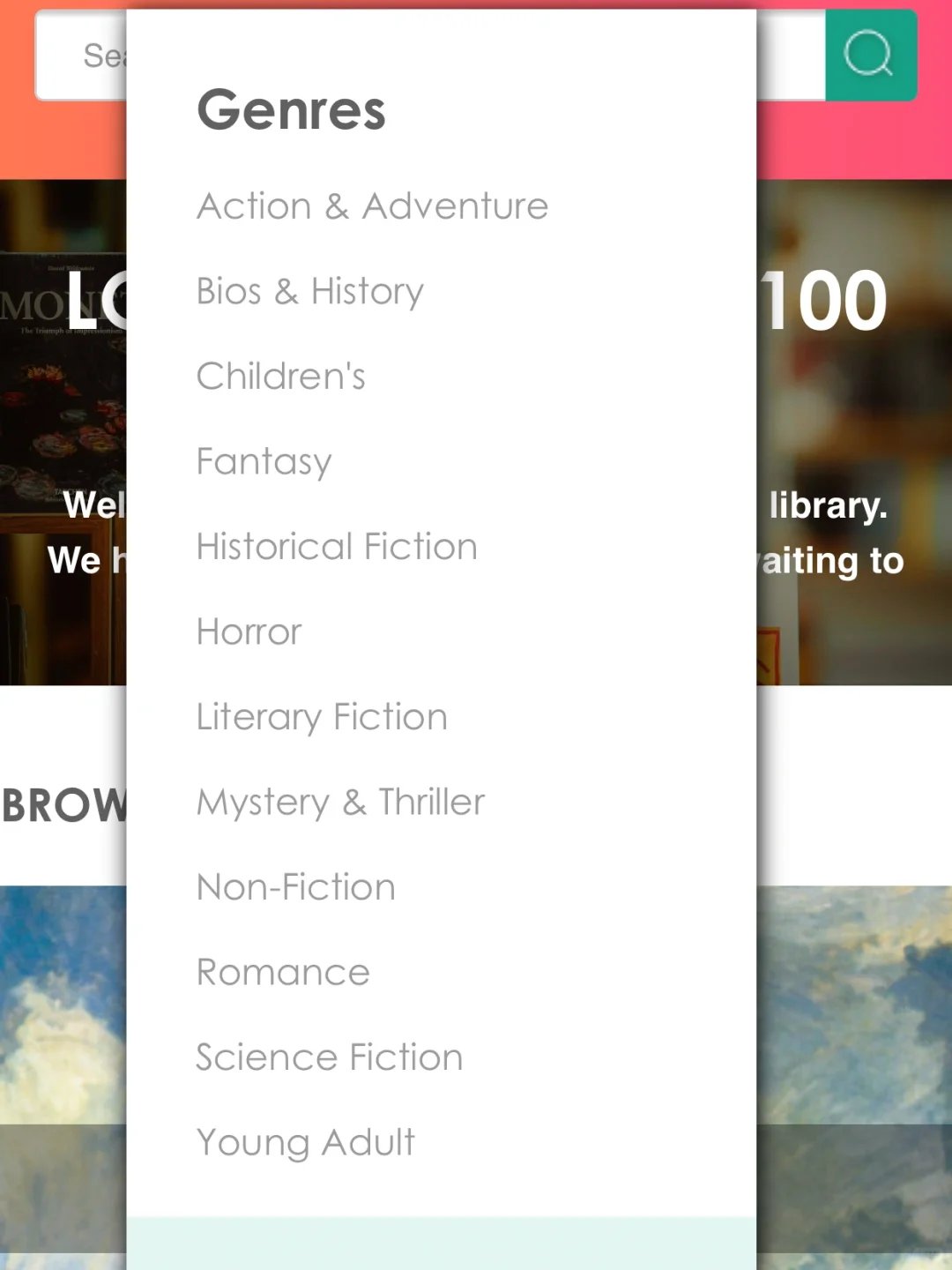The height and width of the screenshot is (1270, 952).
Task: Select the Horror genre
Action: (249, 632)
